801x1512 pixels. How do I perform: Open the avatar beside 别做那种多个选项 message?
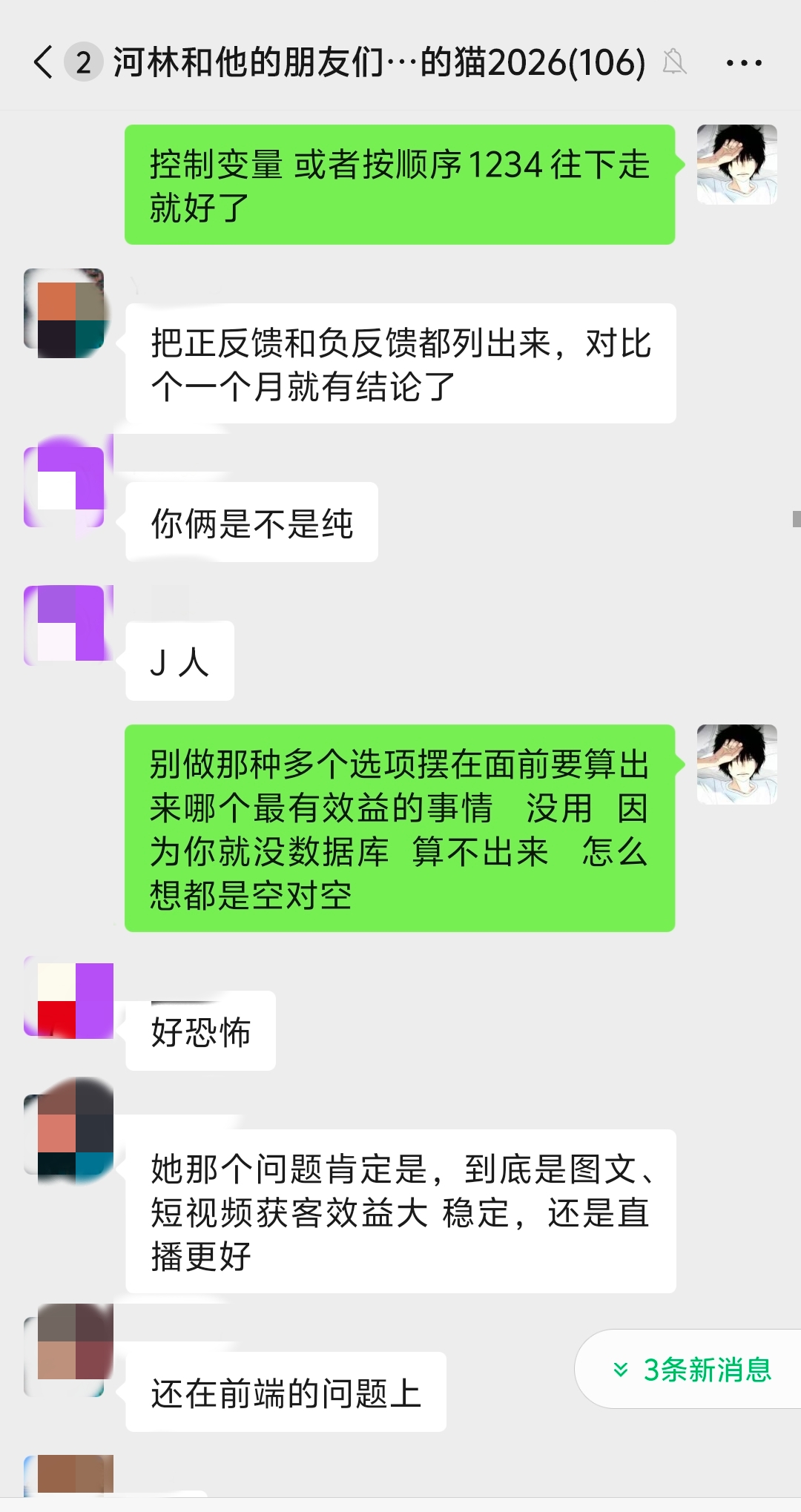click(x=736, y=765)
